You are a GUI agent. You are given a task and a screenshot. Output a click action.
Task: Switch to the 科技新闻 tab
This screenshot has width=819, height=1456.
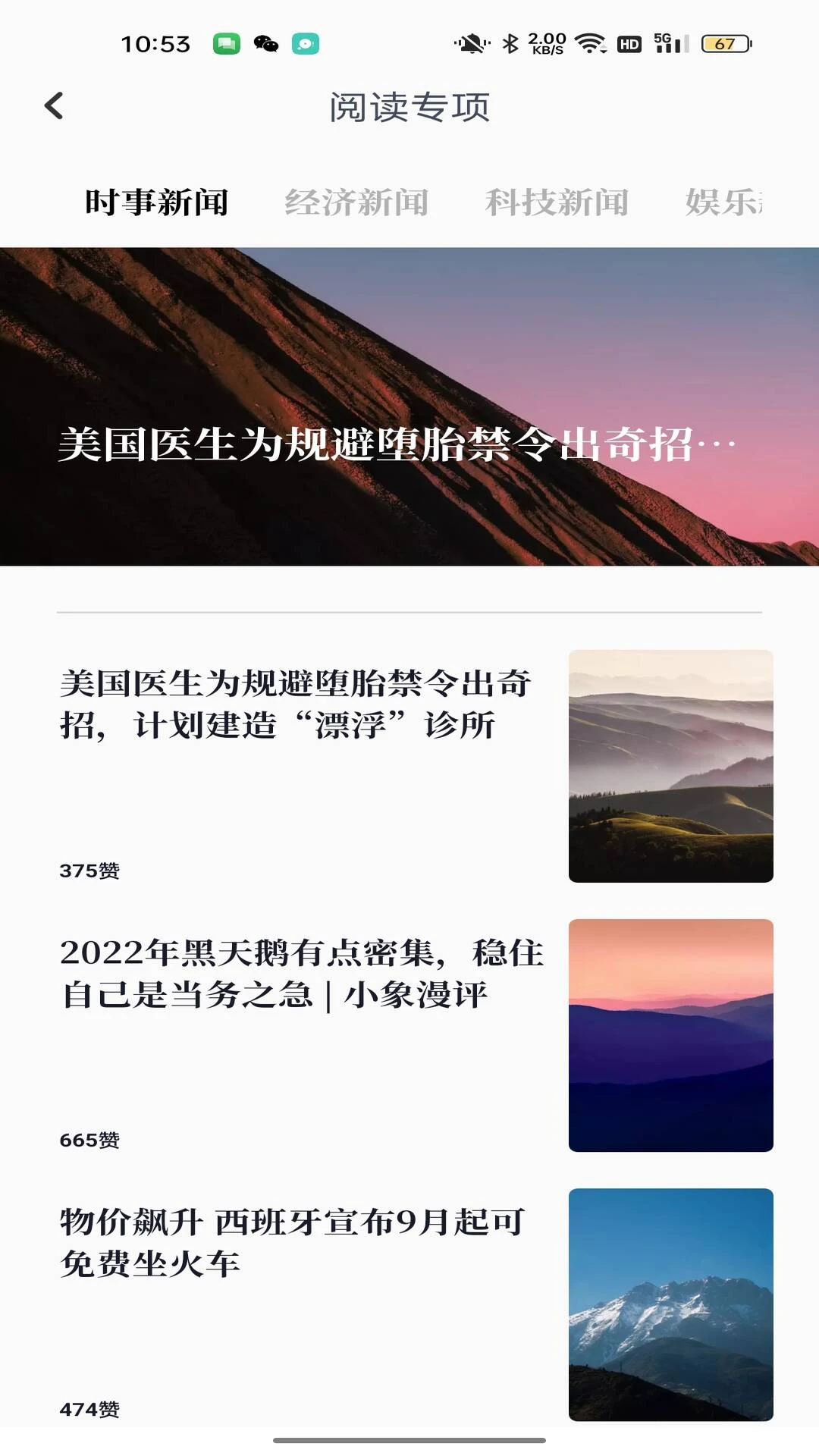coord(557,202)
